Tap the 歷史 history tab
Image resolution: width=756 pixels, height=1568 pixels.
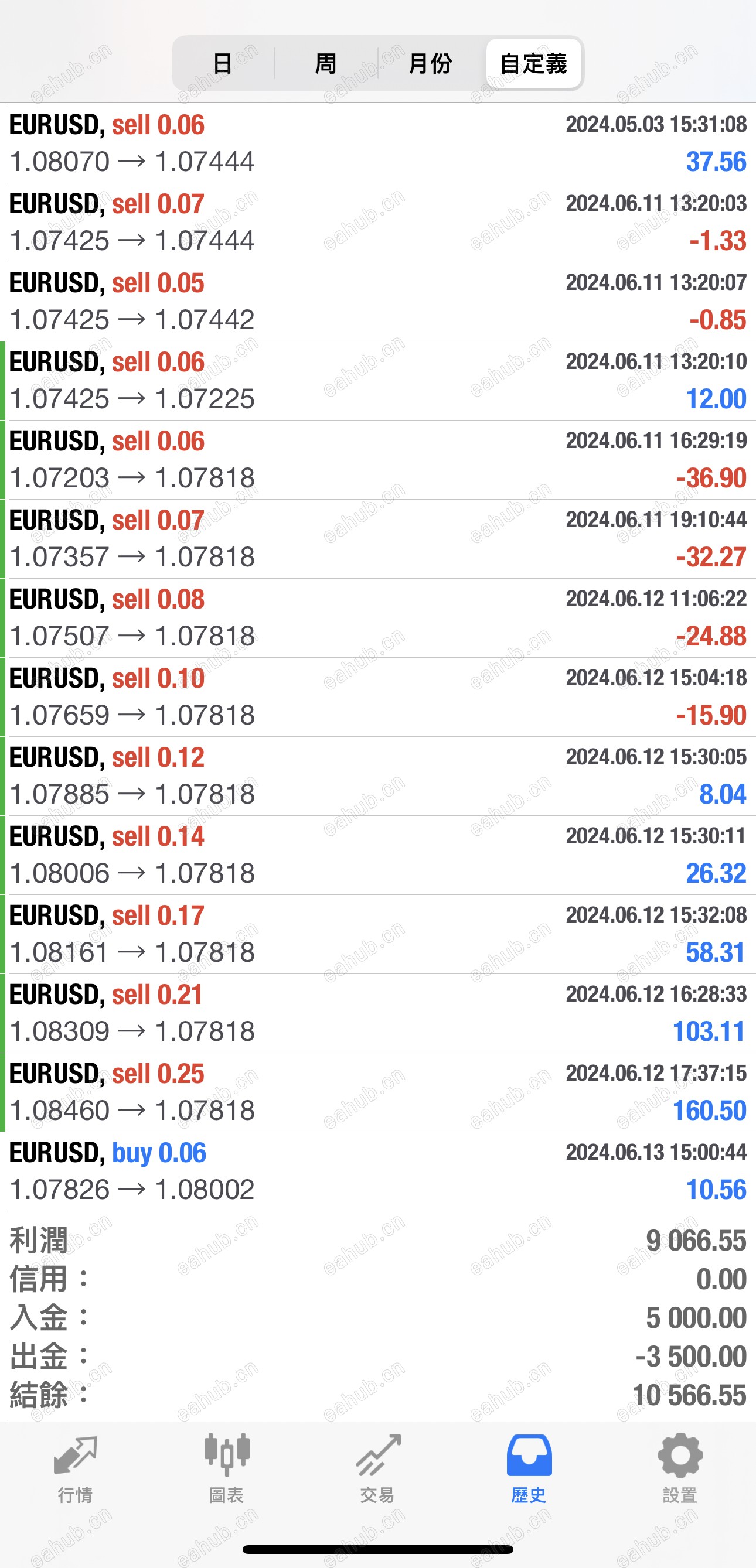click(x=529, y=1470)
